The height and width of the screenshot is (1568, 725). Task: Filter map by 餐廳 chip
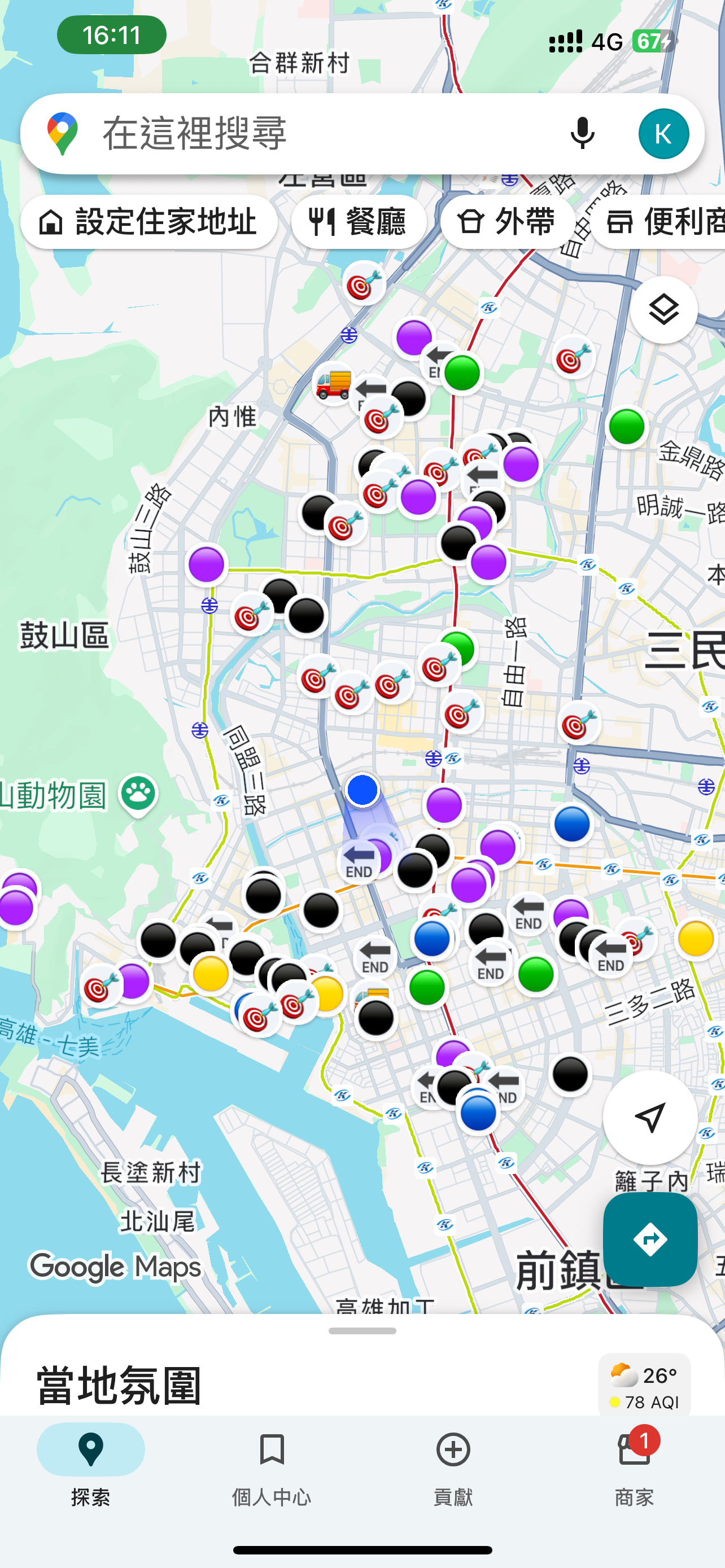tap(359, 222)
